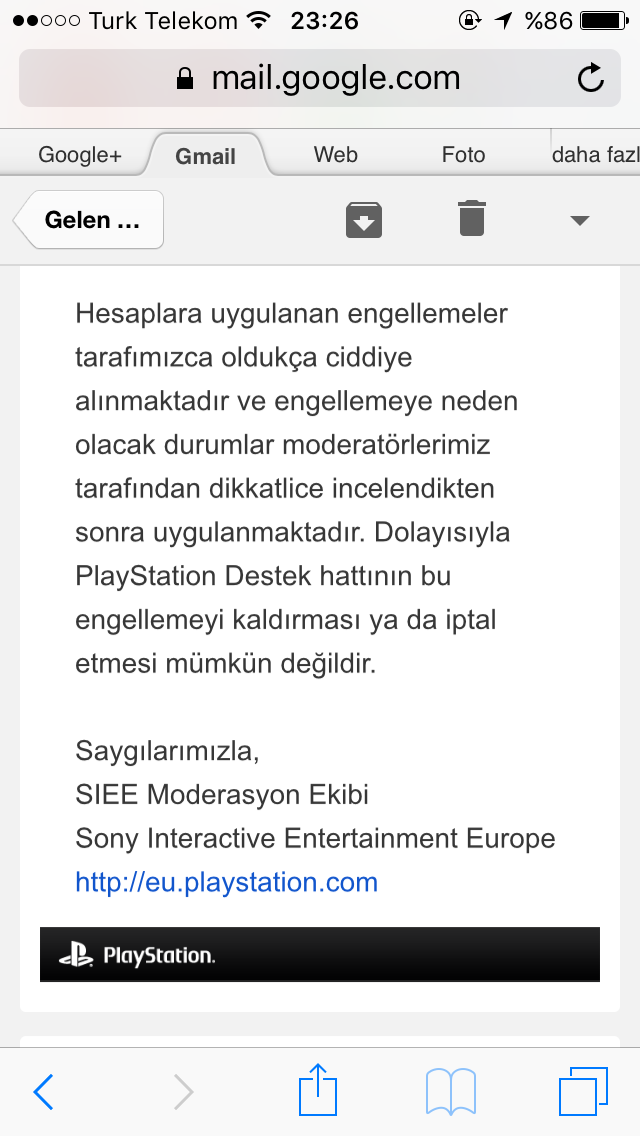This screenshot has width=640, height=1136.
Task: Open the Web tab
Action: (x=336, y=154)
